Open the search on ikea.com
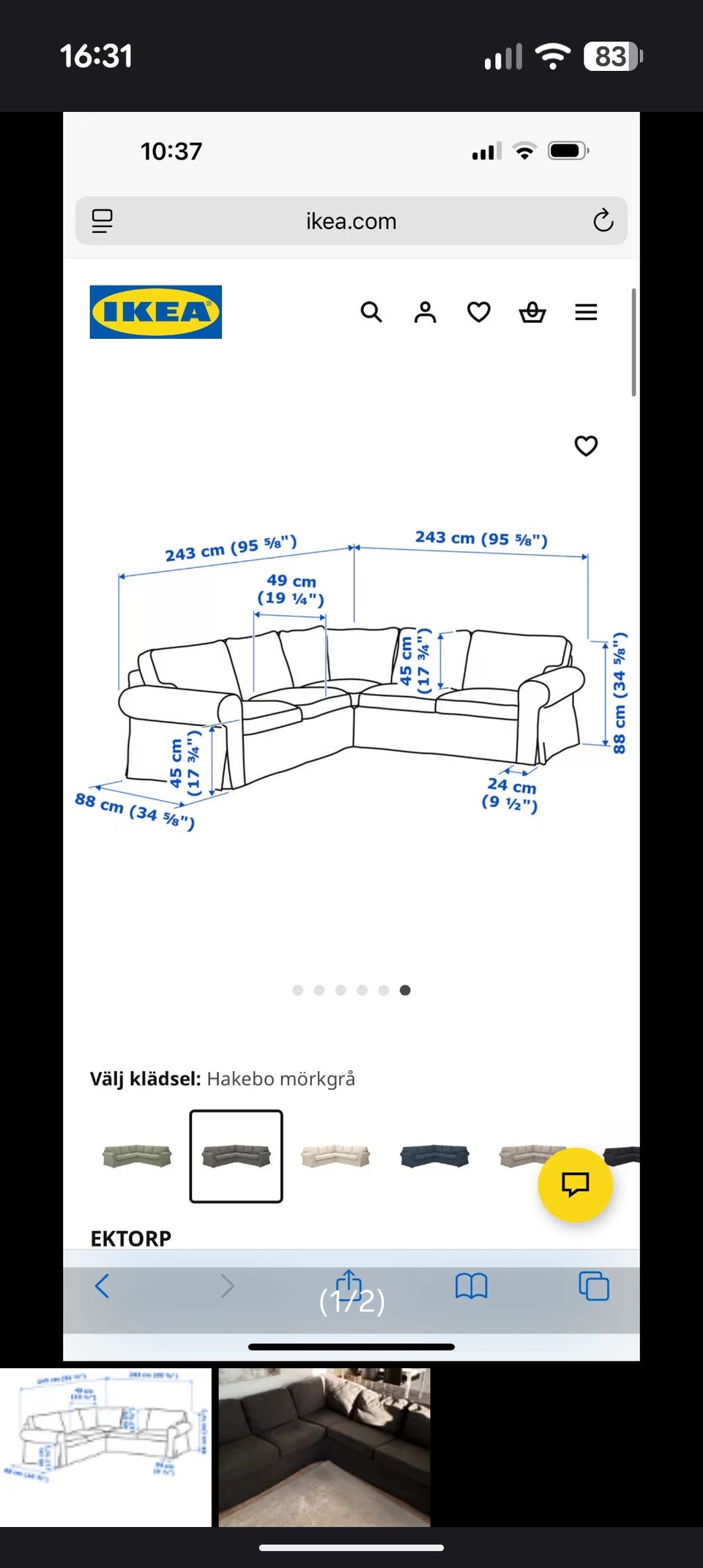Viewport: 703px width, 1568px height. pyautogui.click(x=371, y=312)
